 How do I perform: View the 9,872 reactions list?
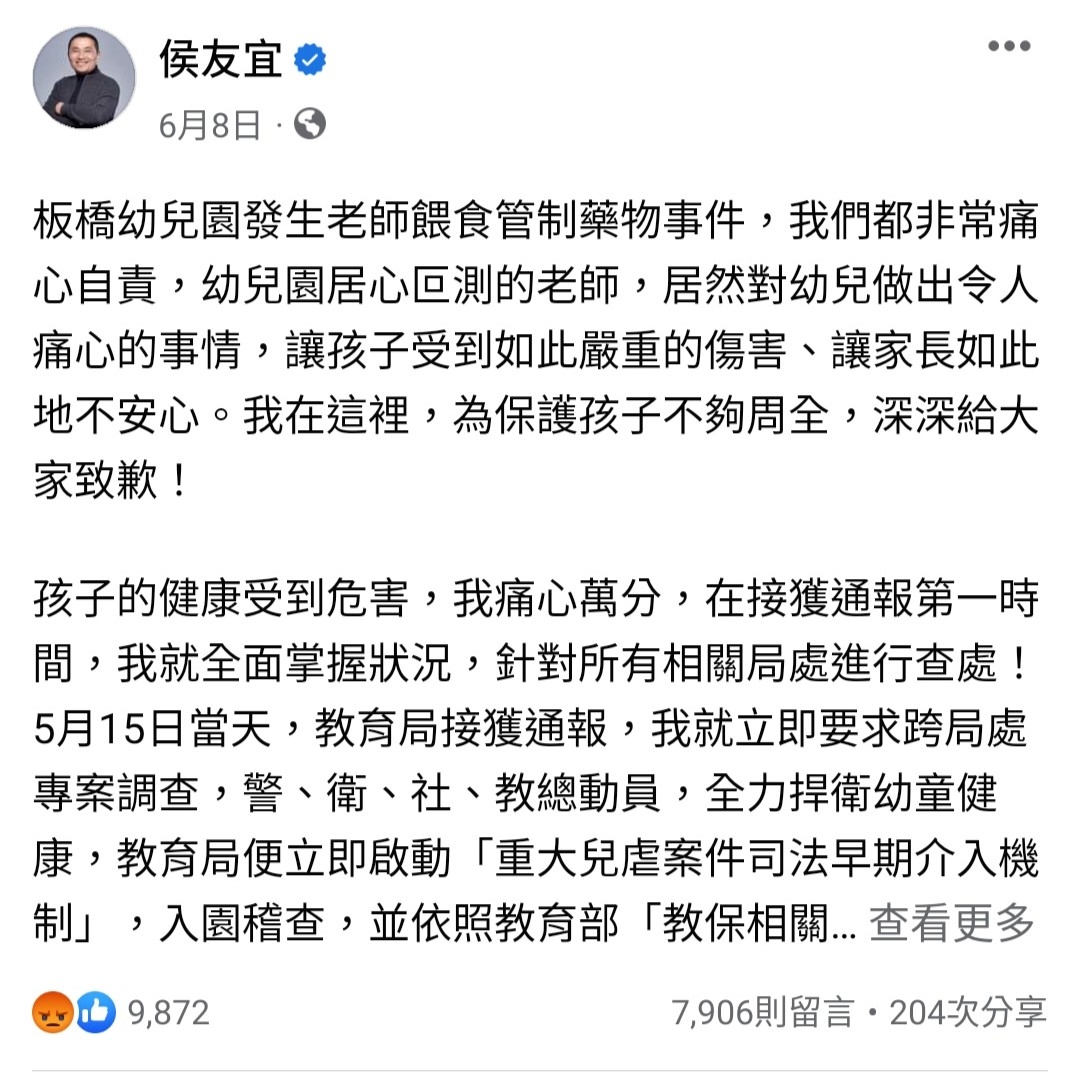pos(169,1013)
